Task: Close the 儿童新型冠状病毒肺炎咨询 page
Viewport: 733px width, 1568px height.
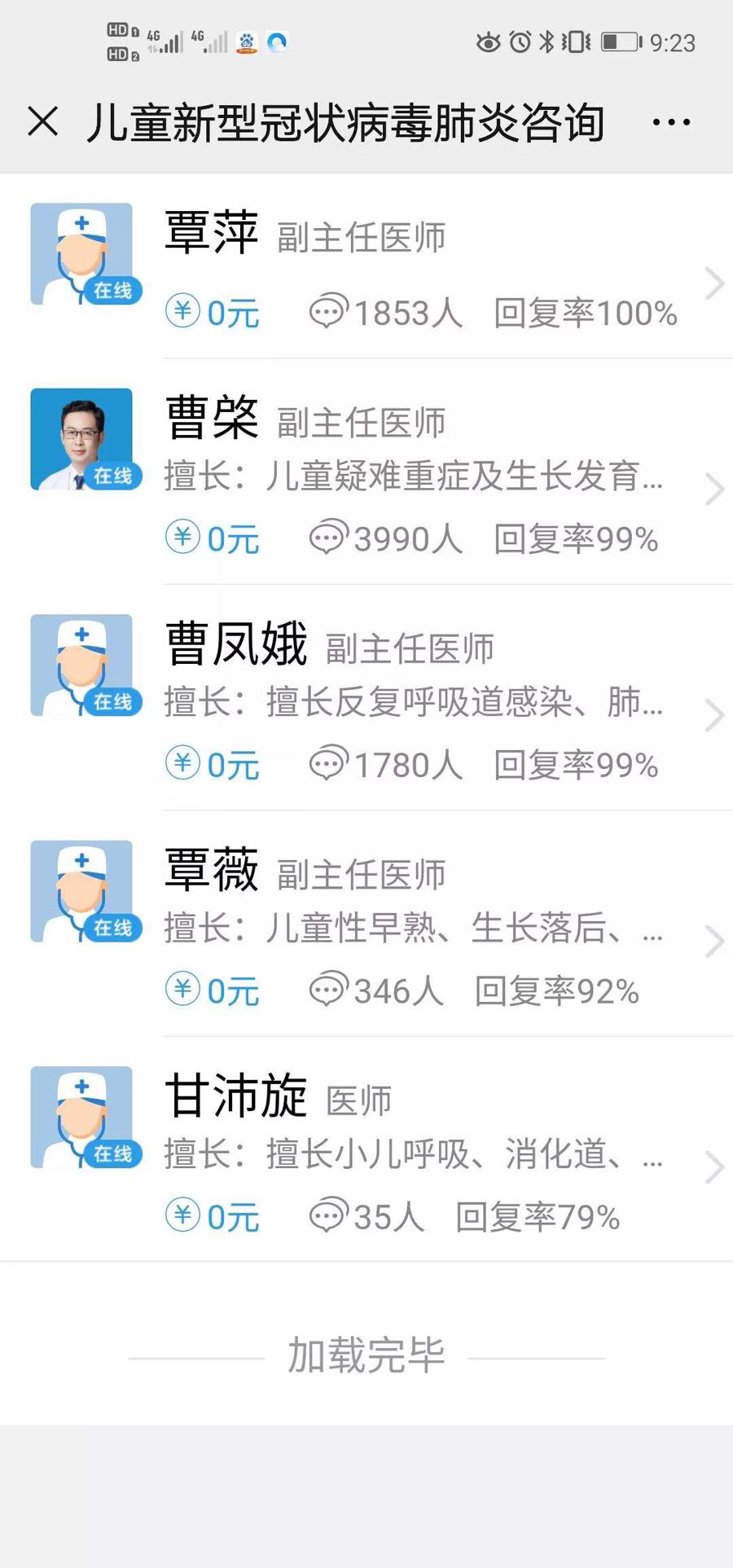Action: (42, 122)
